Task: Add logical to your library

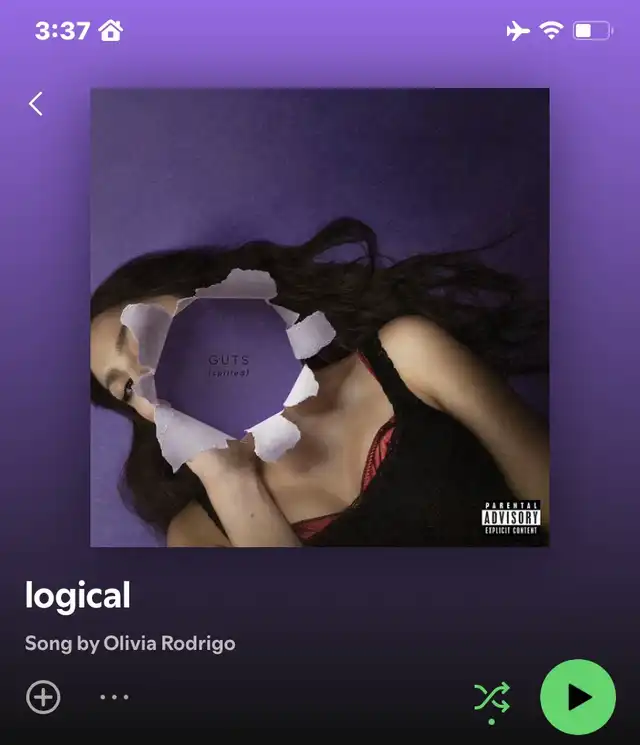Action: click(43, 697)
